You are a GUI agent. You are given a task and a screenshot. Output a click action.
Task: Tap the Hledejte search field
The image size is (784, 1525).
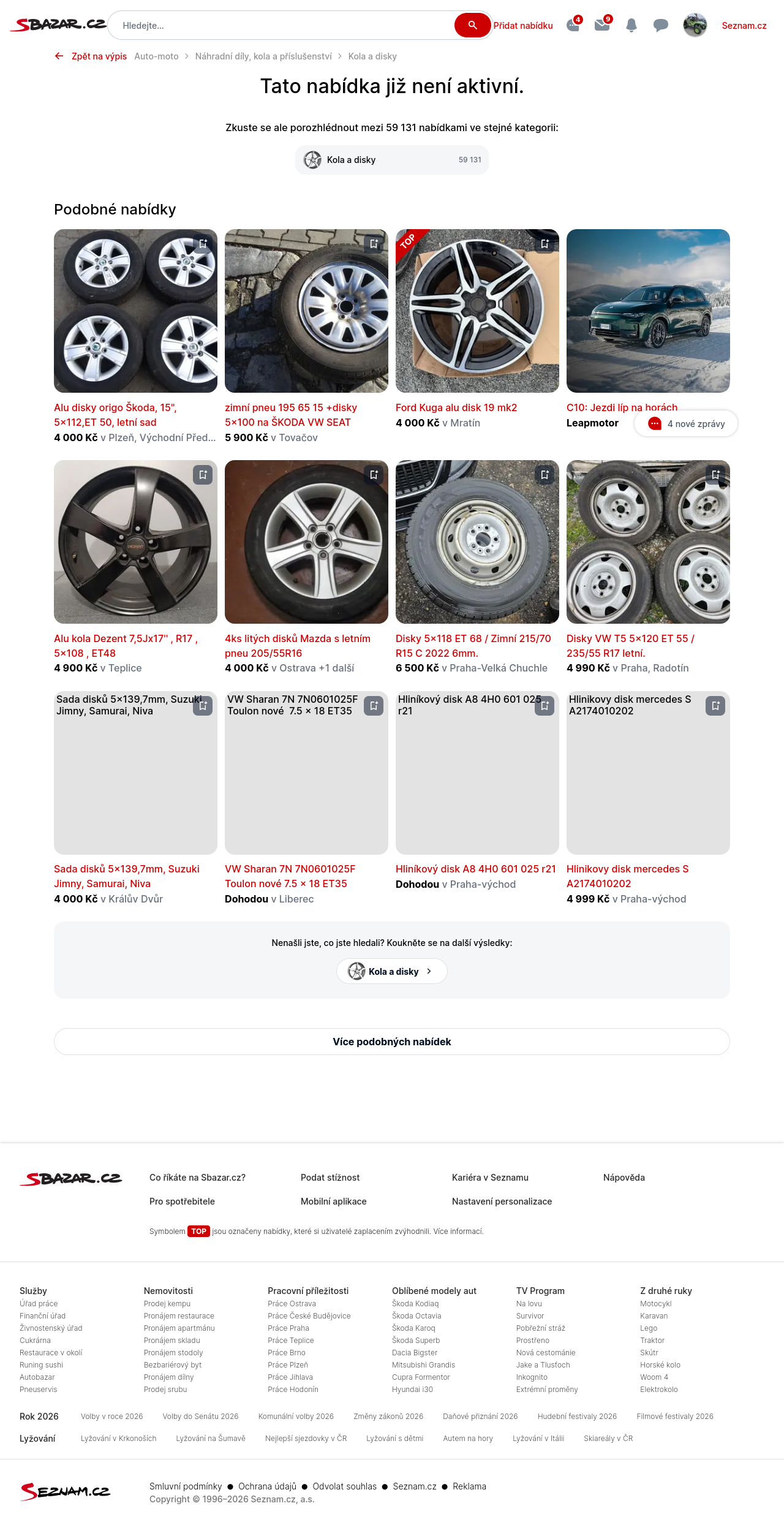tap(282, 26)
